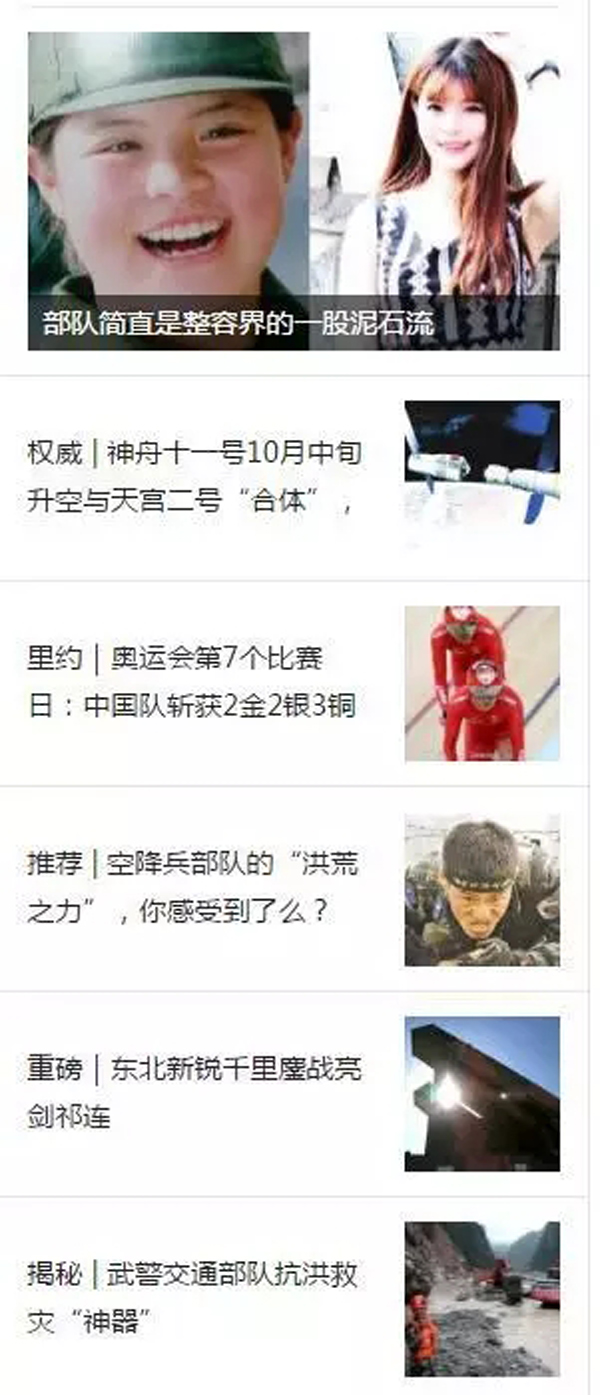Open the 神舟十一号10月中旬升空 article
This screenshot has height=1395, width=600.
click(195, 477)
